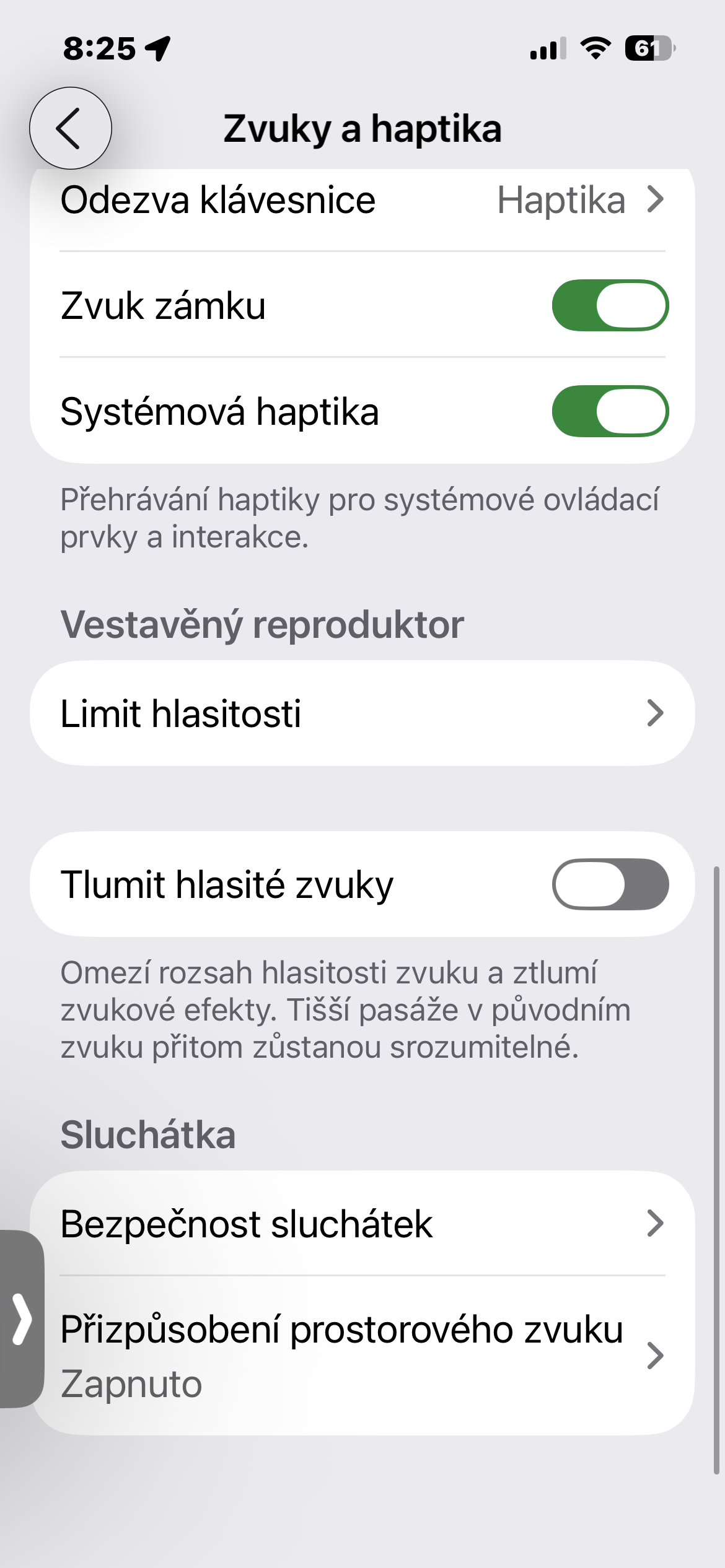
Task: Enable Tlumit hlasité zvuky
Action: (x=610, y=884)
